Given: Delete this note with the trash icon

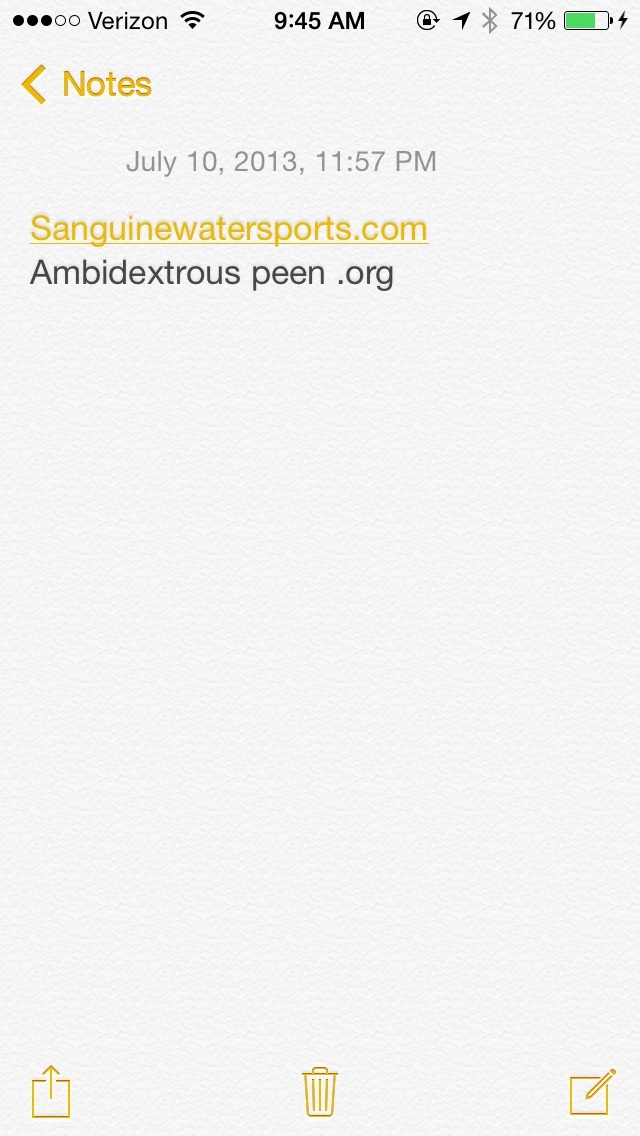Looking at the screenshot, I should tap(320, 1091).
